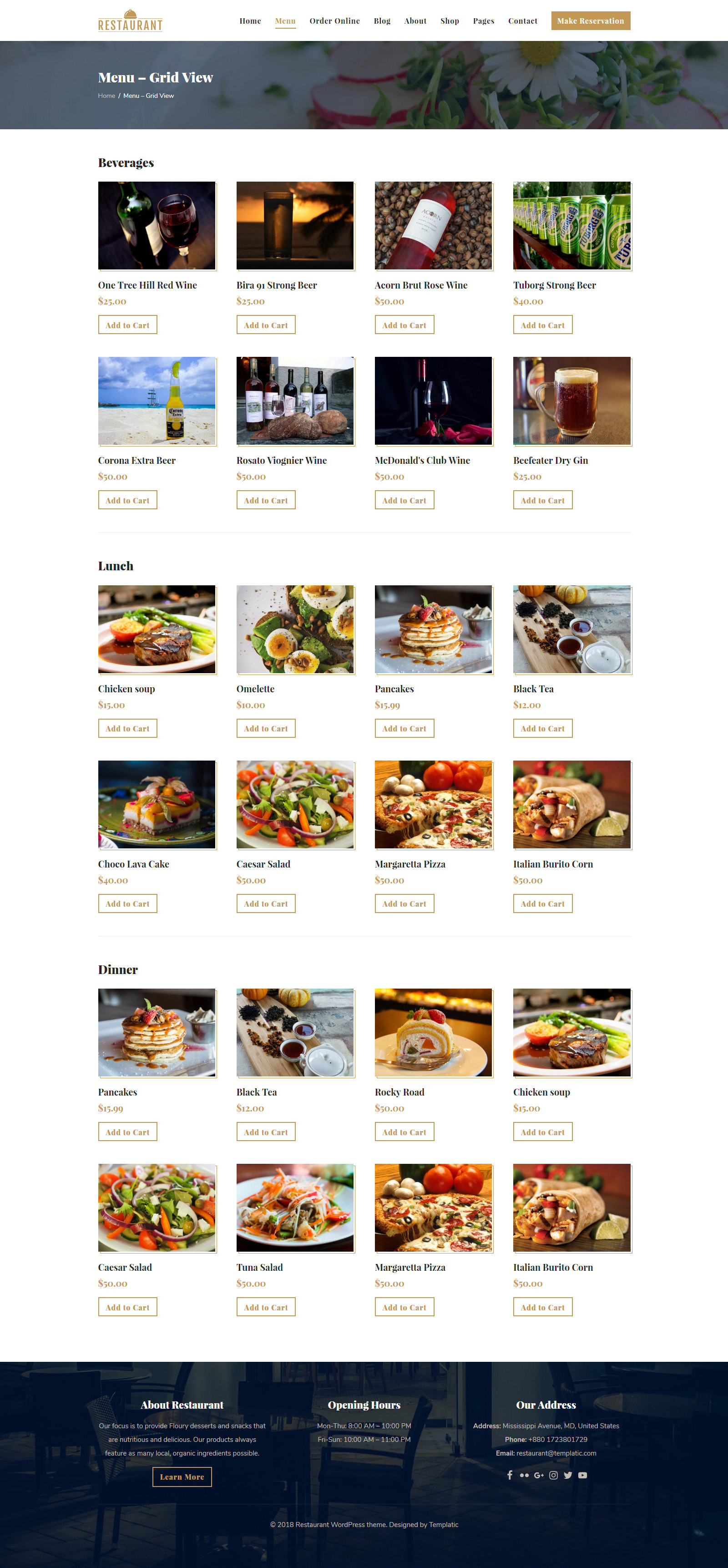This screenshot has width=728, height=1568.
Task: Tap Home in the breadcrumb
Action: pyautogui.click(x=106, y=96)
